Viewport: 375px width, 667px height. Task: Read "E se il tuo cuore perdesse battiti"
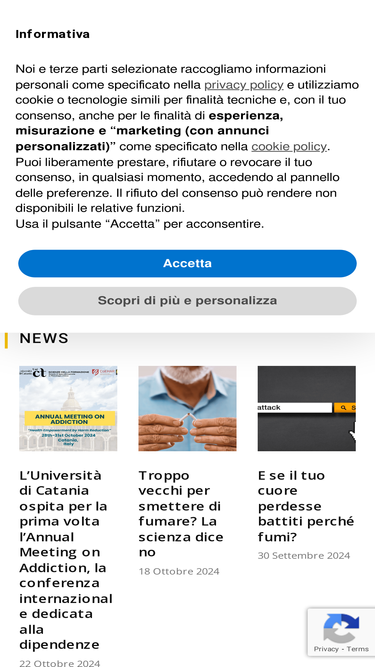(x=306, y=506)
